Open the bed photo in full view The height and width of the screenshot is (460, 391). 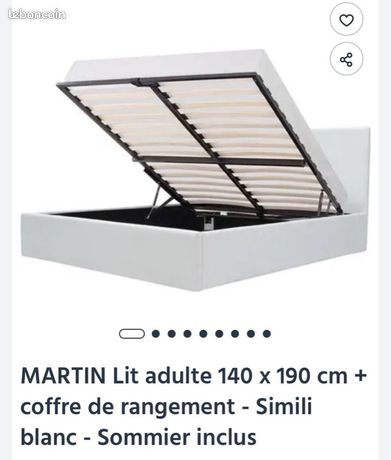195,170
